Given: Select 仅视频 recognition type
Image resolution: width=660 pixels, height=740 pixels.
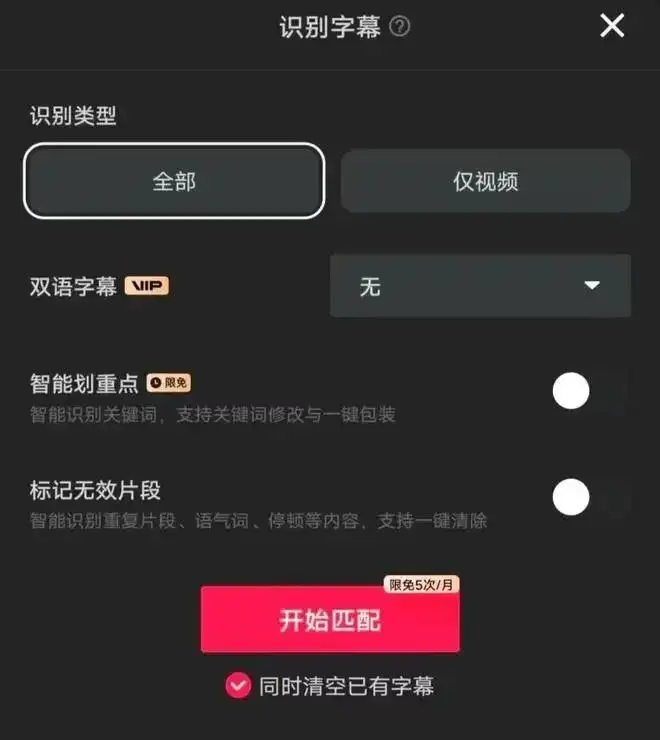Looking at the screenshot, I should (x=485, y=181).
